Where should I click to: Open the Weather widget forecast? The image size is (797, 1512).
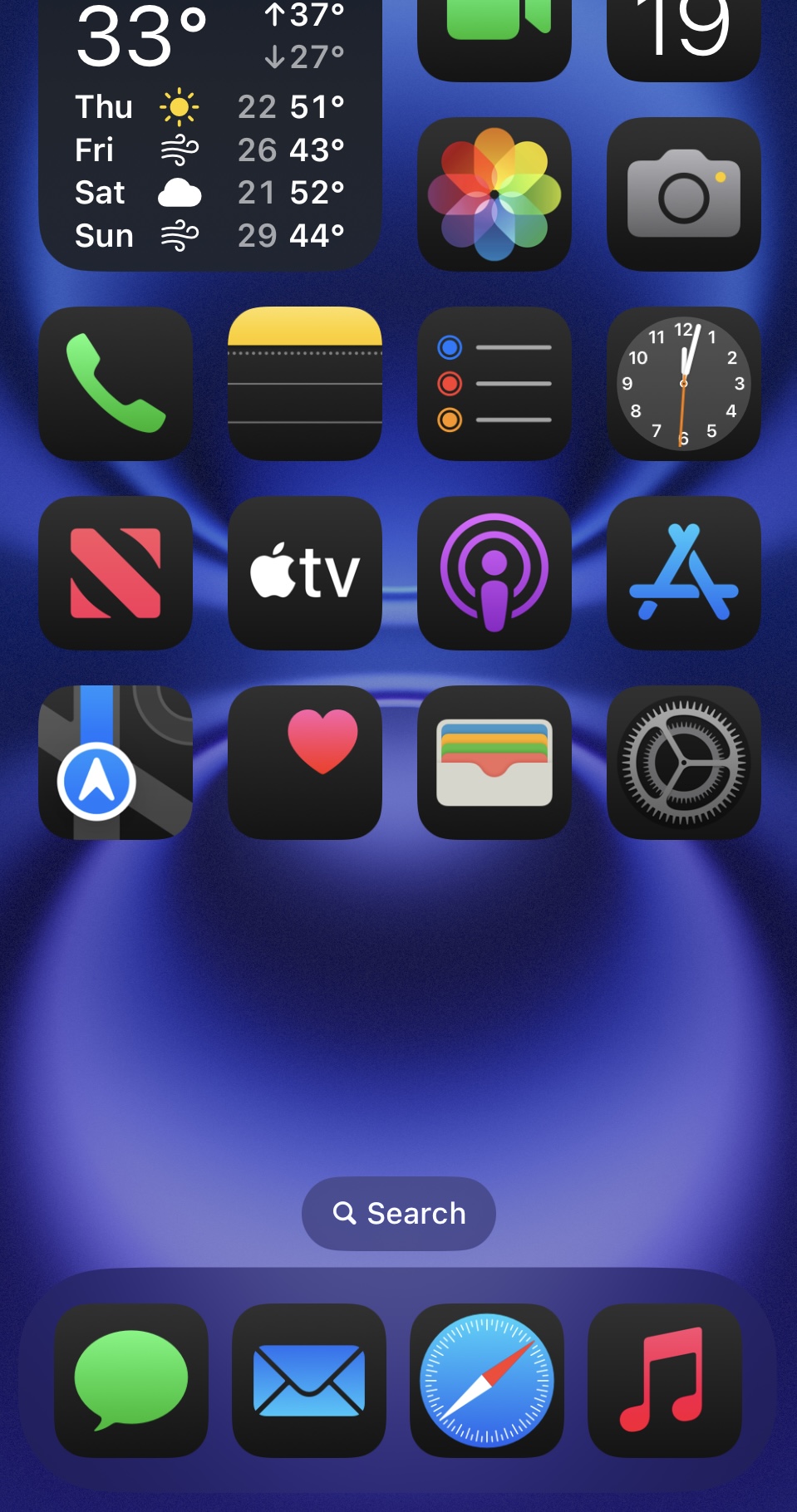(209, 133)
